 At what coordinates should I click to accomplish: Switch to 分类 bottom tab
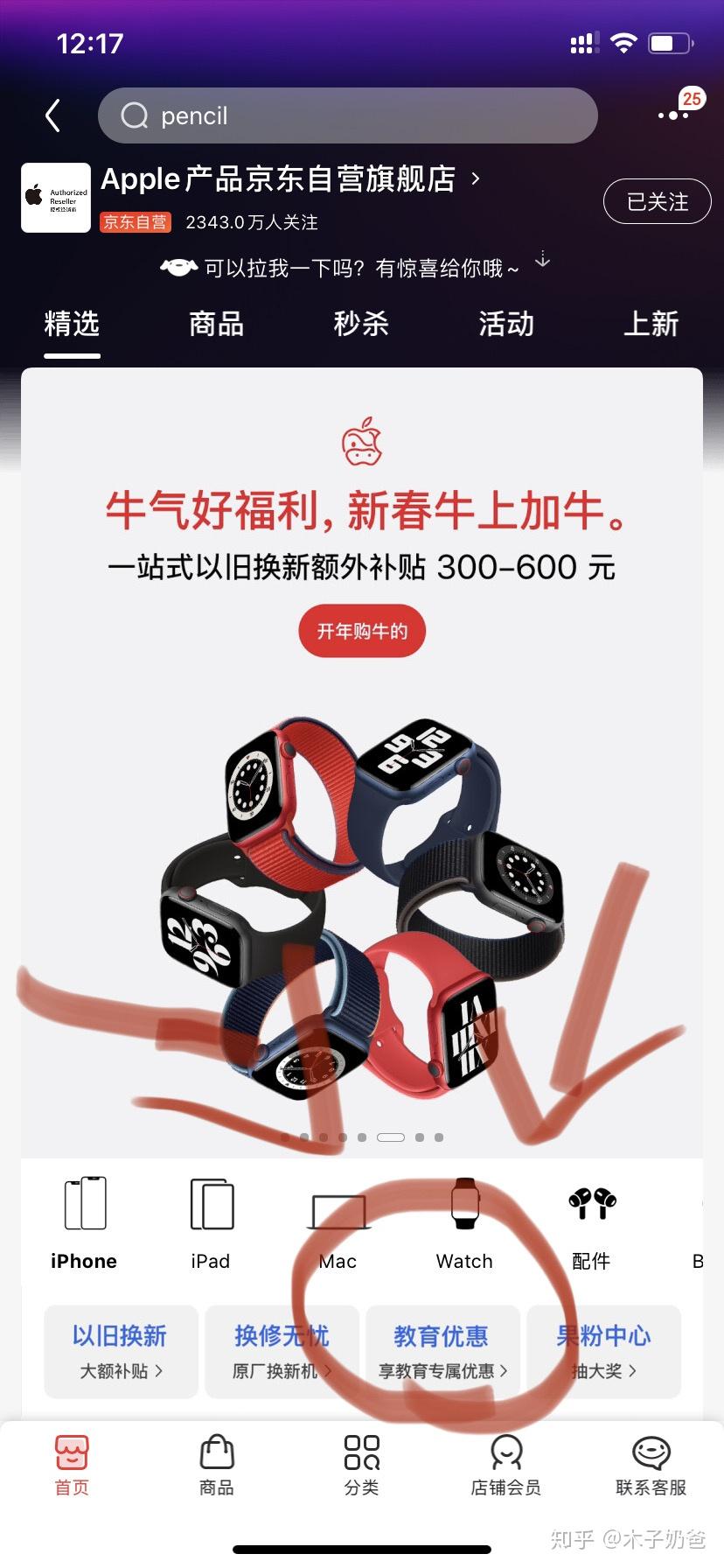tap(362, 1465)
